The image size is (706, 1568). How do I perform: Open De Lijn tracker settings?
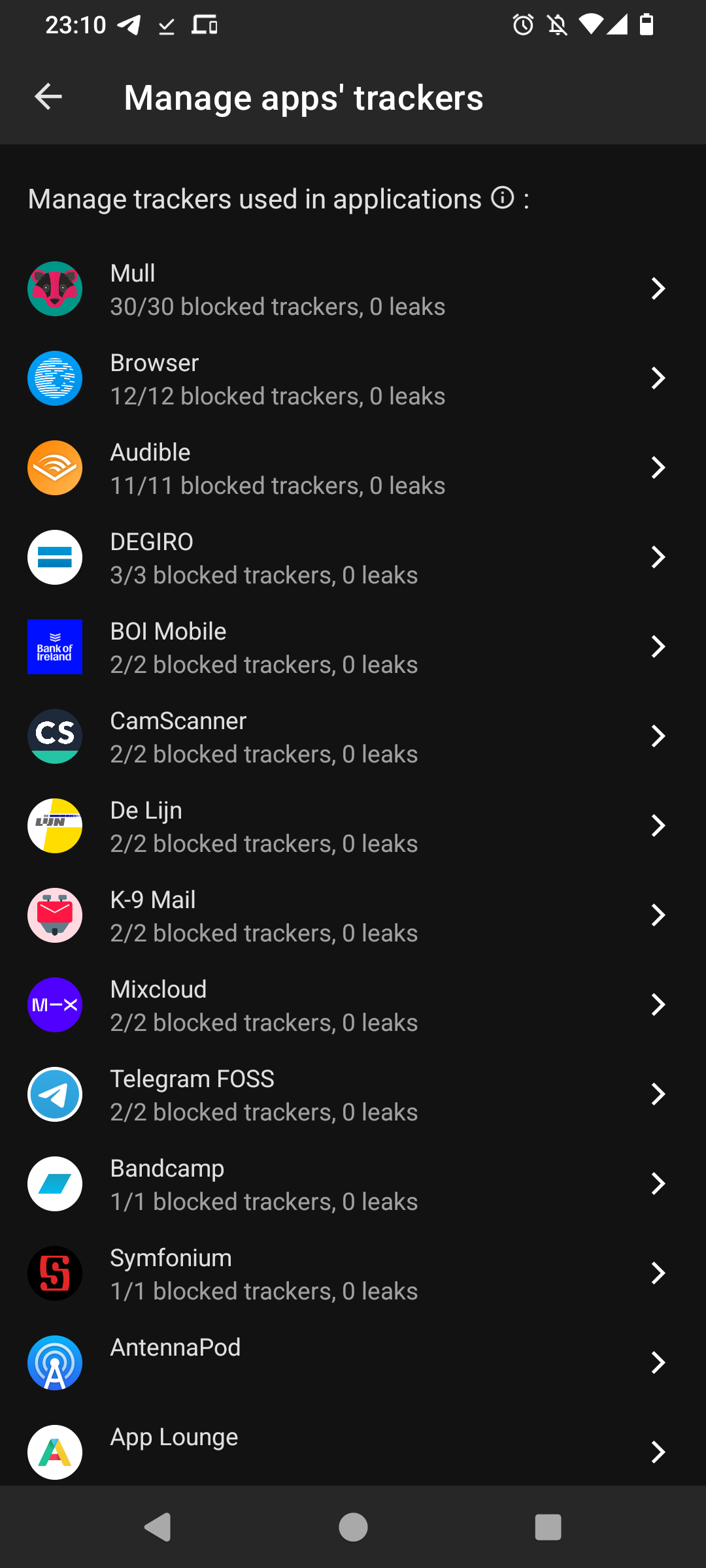[353, 826]
